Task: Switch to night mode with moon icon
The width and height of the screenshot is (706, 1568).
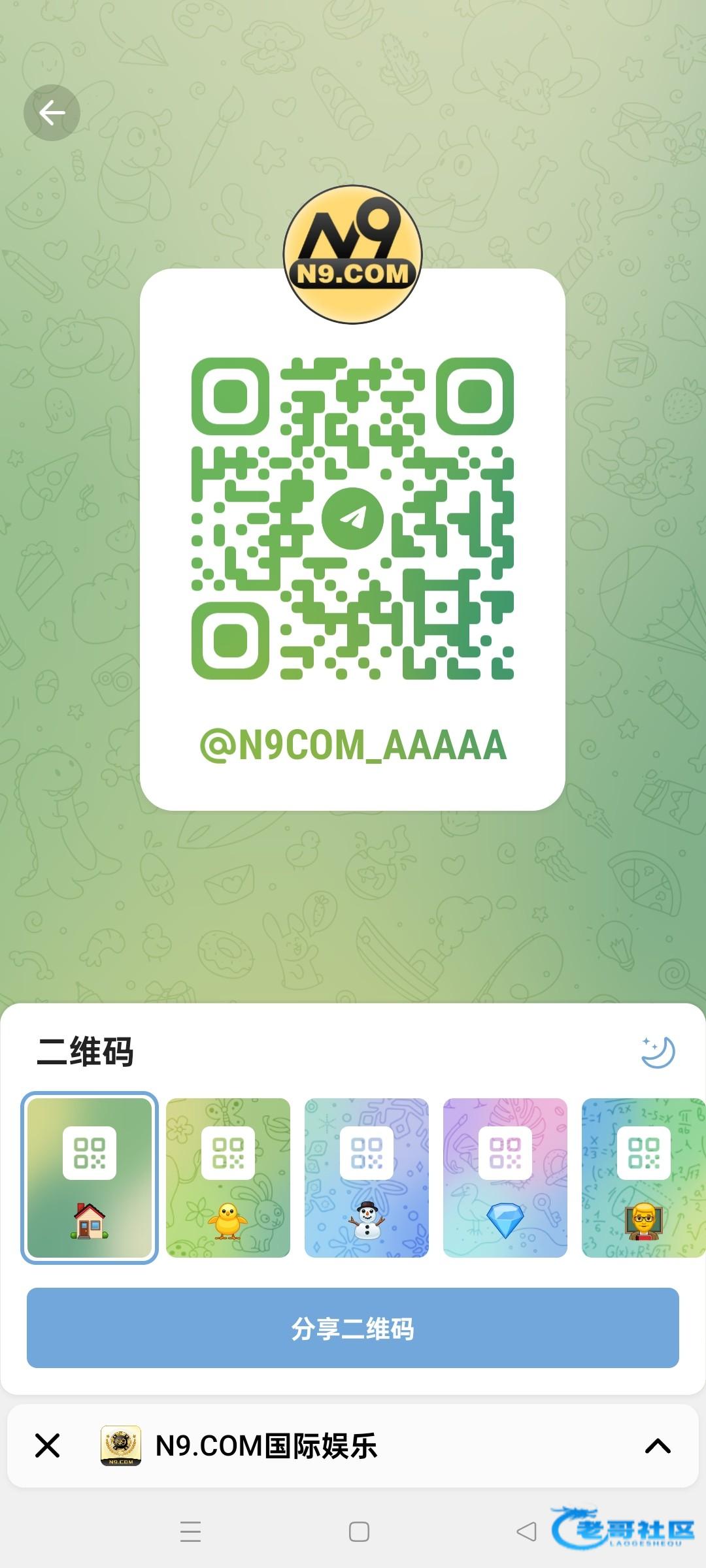Action: pyautogui.click(x=658, y=1052)
